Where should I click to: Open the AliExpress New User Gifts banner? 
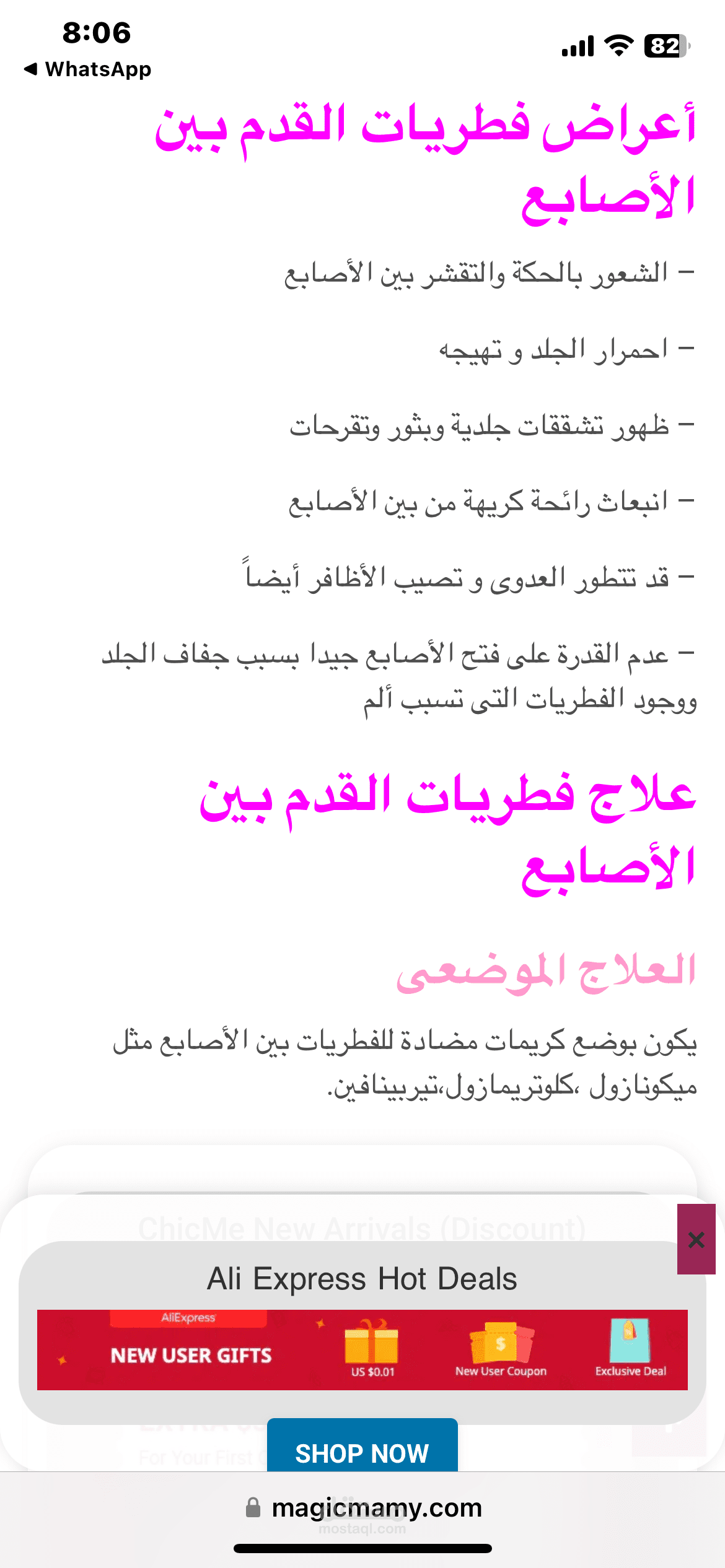pyautogui.click(x=362, y=1350)
